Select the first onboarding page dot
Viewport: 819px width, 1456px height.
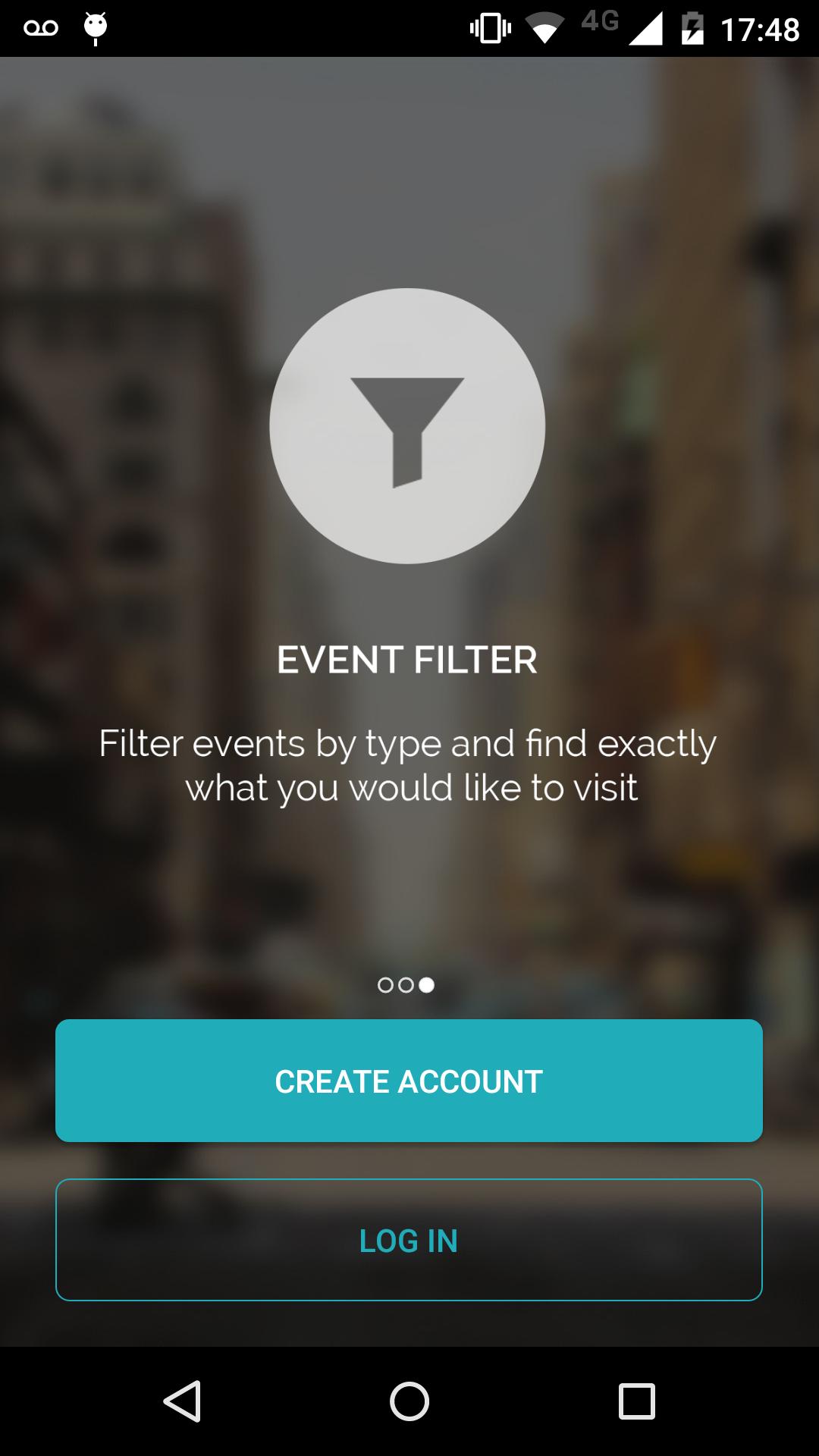(385, 985)
